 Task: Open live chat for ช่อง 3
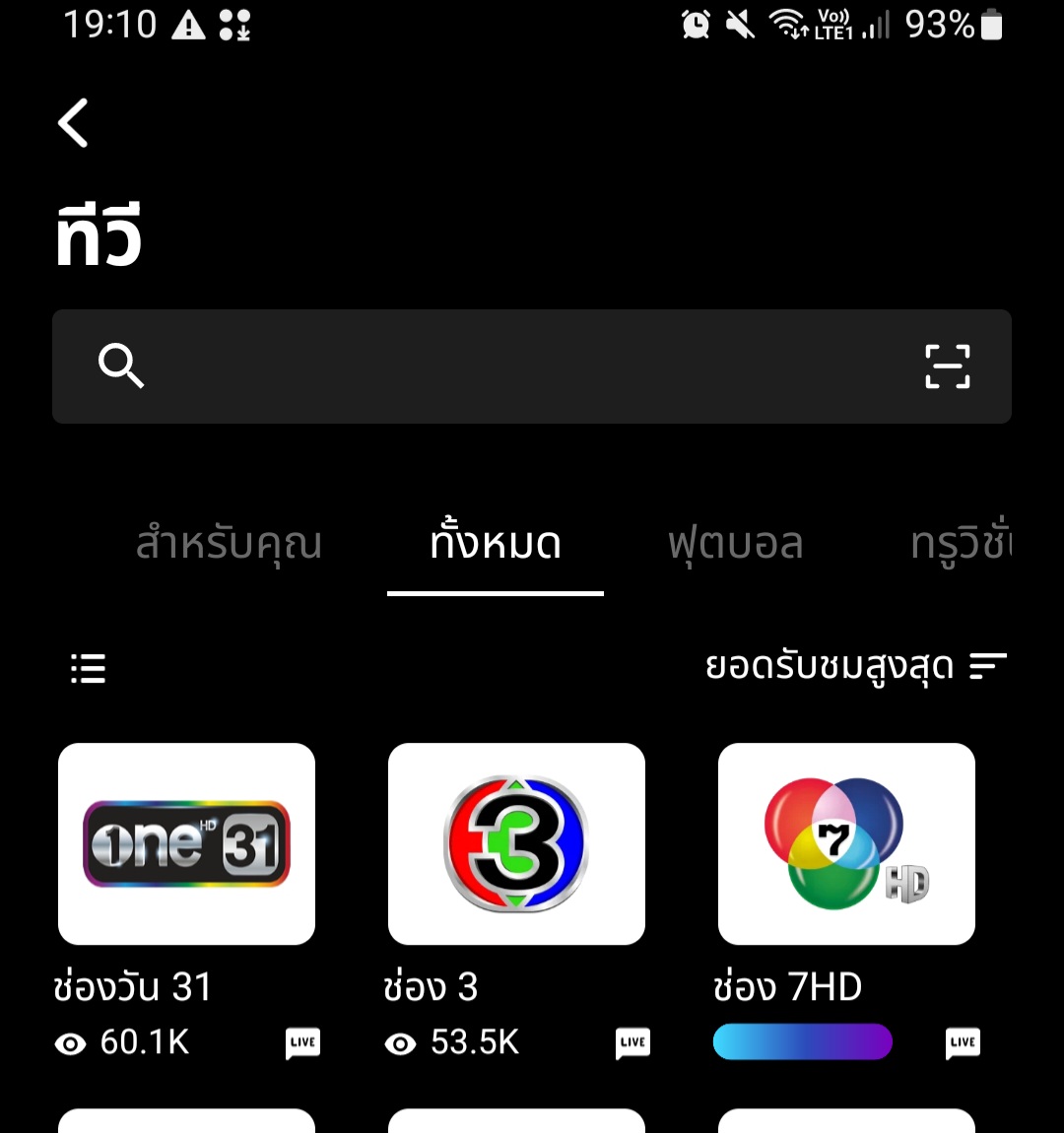633,1042
